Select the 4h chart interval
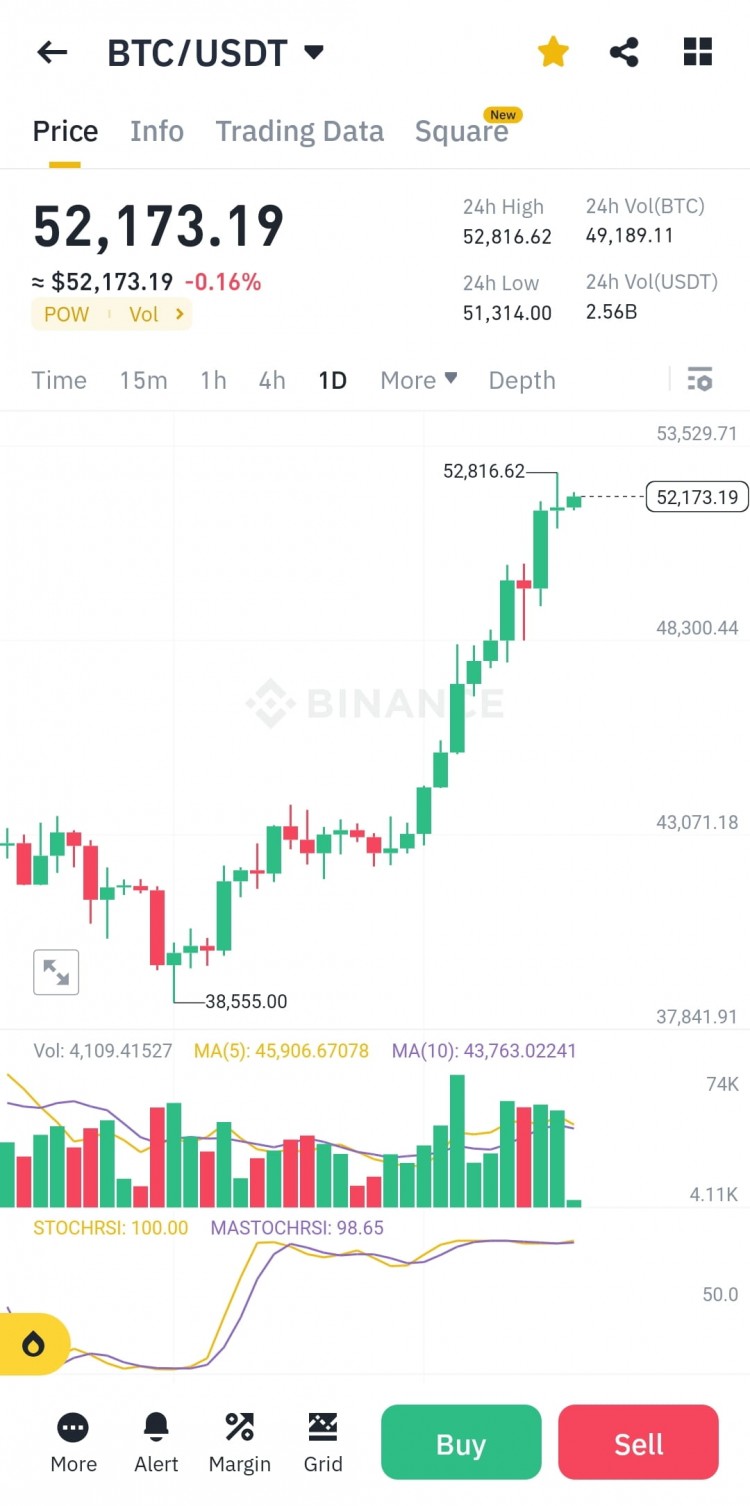This screenshot has height=1506, width=750. tap(272, 380)
